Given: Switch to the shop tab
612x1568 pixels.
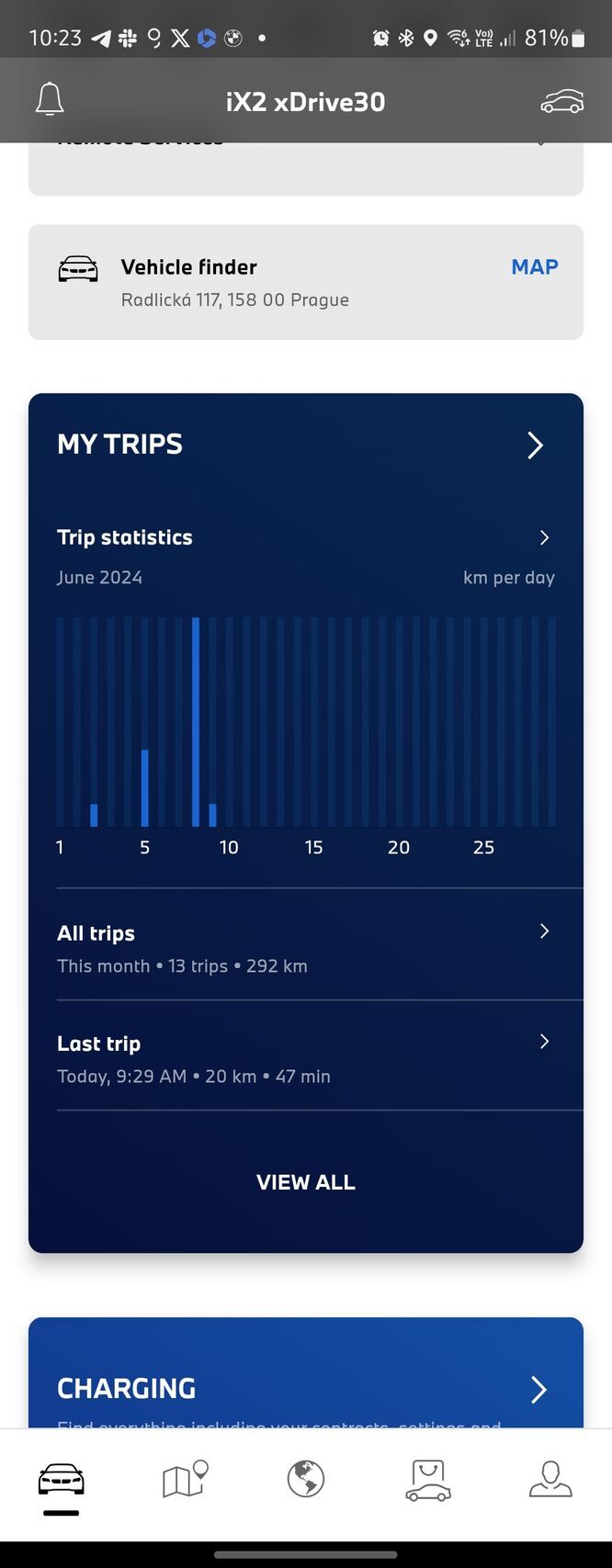Looking at the screenshot, I should 428,1480.
